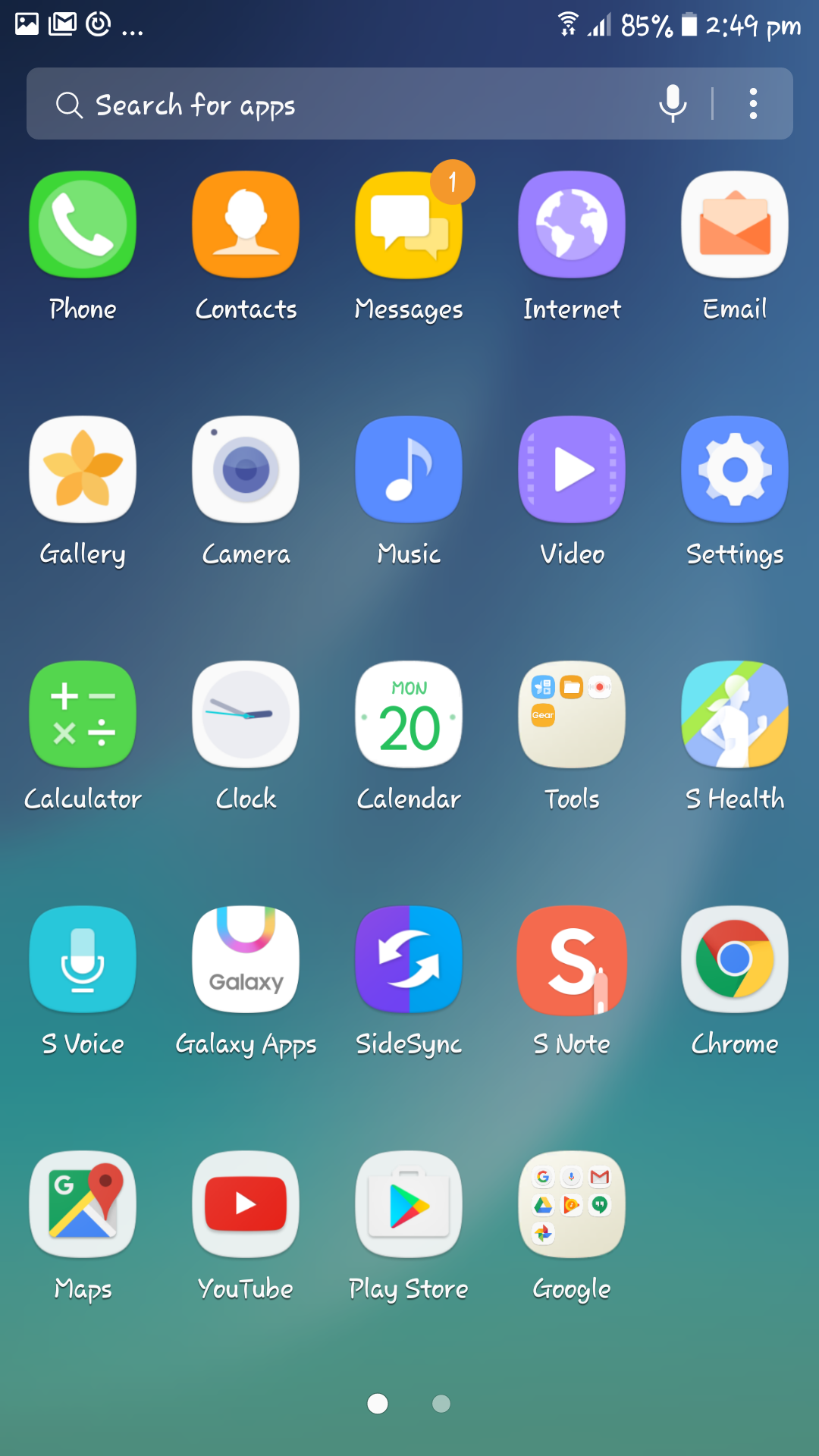Image resolution: width=819 pixels, height=1456 pixels.
Task: Open the three-dot overflow menu
Action: coord(753,104)
